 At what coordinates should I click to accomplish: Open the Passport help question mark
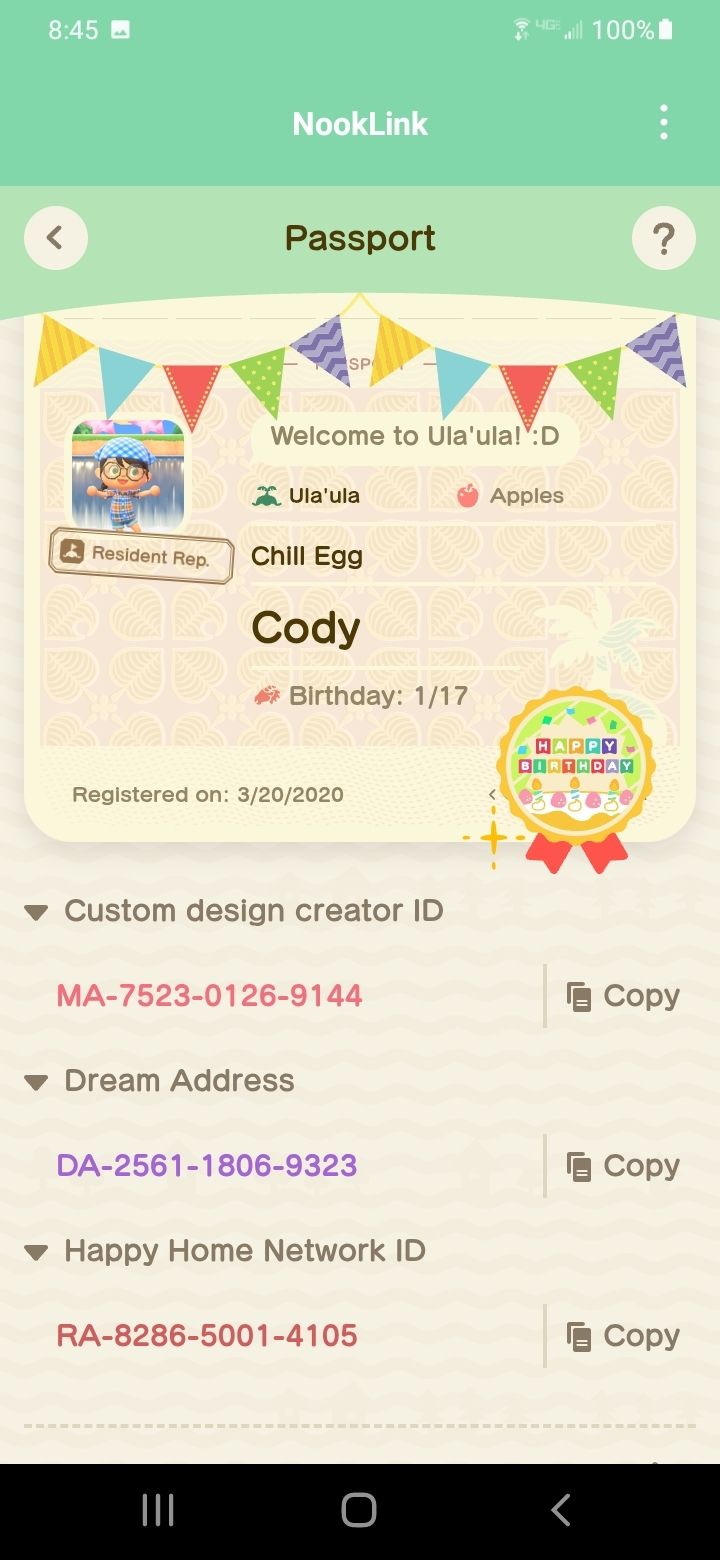[663, 239]
